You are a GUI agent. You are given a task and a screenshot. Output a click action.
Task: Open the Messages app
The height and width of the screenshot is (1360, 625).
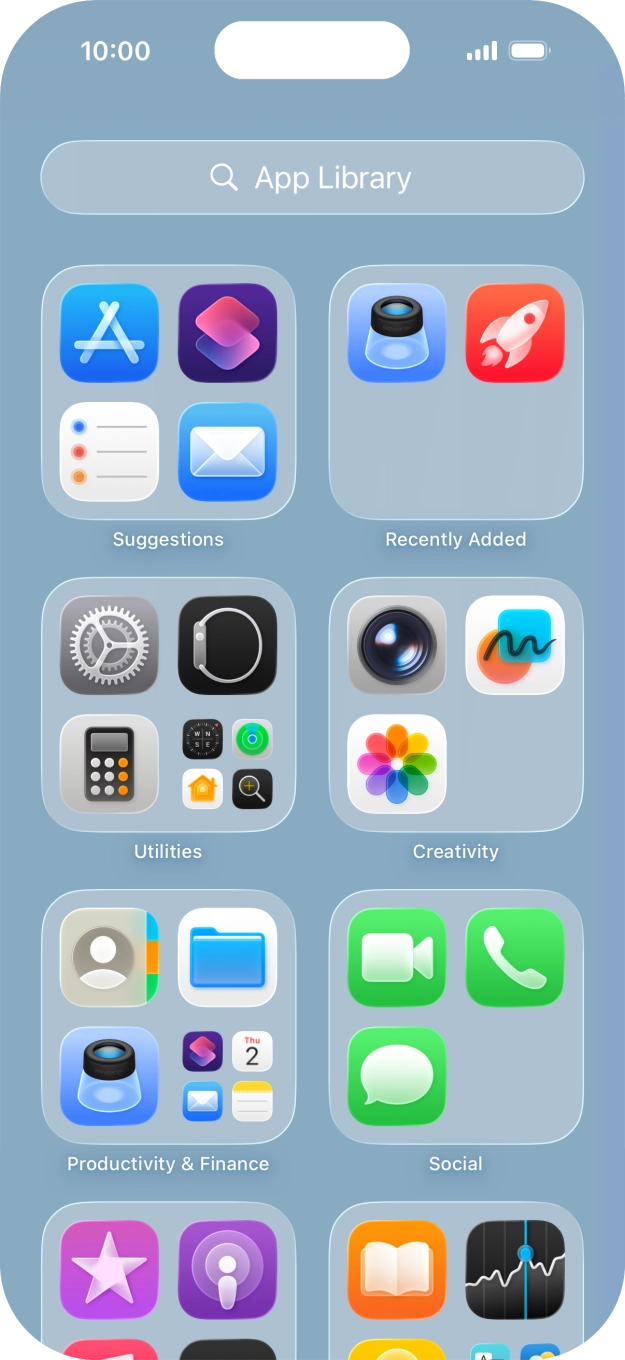point(397,1076)
